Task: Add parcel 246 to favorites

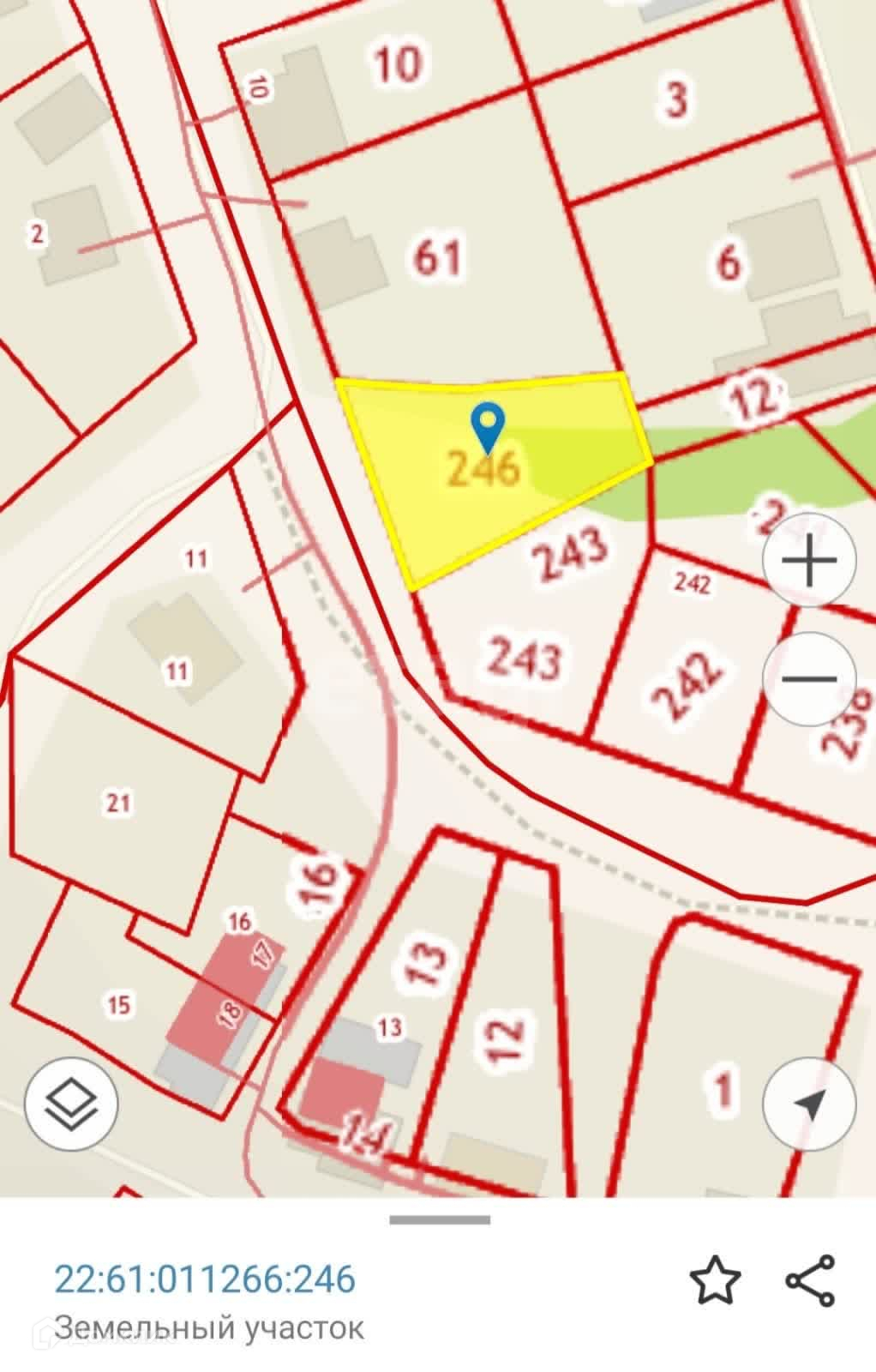Action: [715, 1281]
